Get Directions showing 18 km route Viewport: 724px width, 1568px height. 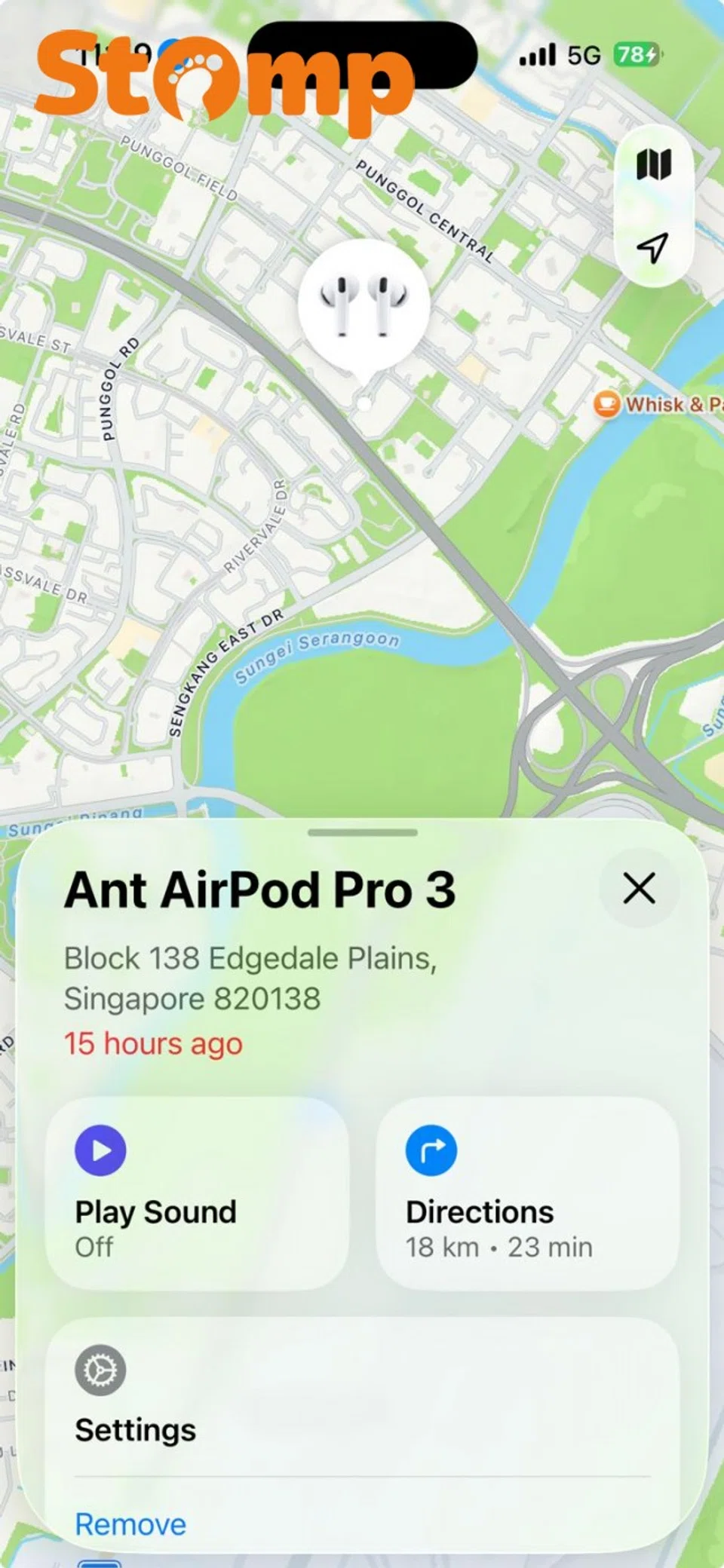click(x=526, y=1191)
